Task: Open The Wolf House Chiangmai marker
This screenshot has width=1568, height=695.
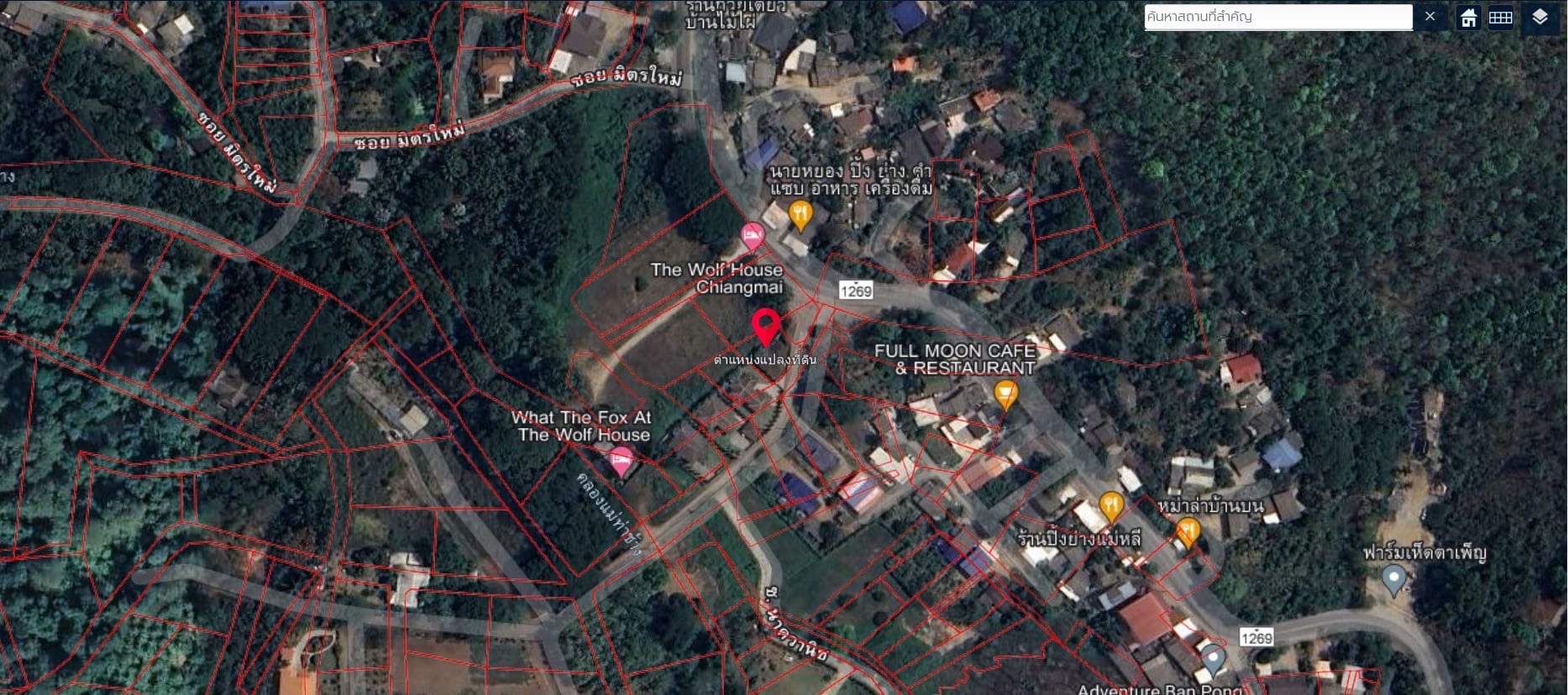Action: click(752, 236)
